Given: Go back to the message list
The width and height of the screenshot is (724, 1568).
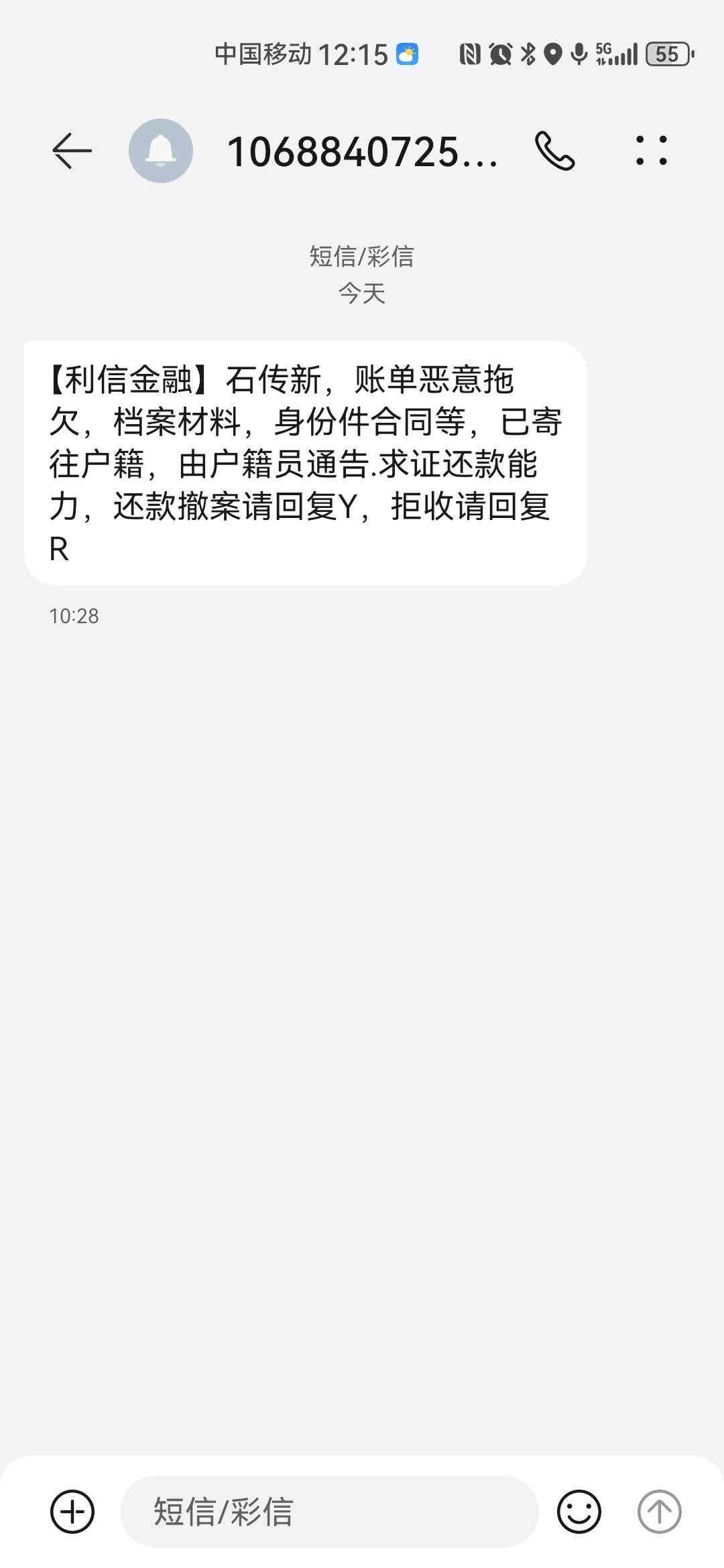Looking at the screenshot, I should (x=72, y=151).
